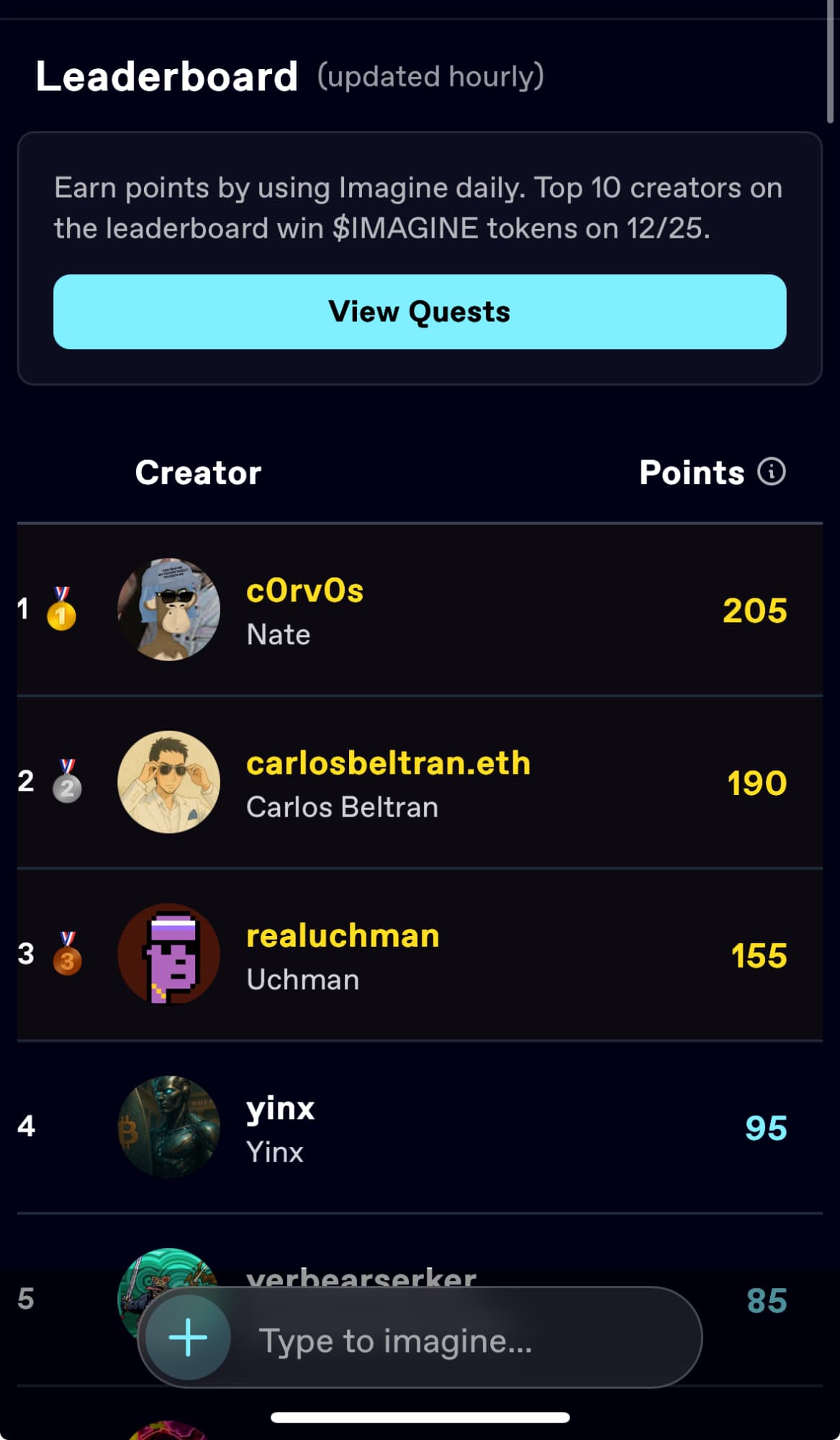The image size is (840, 1440).
Task: Open c0rv0s leaderboard row
Action: 420,610
